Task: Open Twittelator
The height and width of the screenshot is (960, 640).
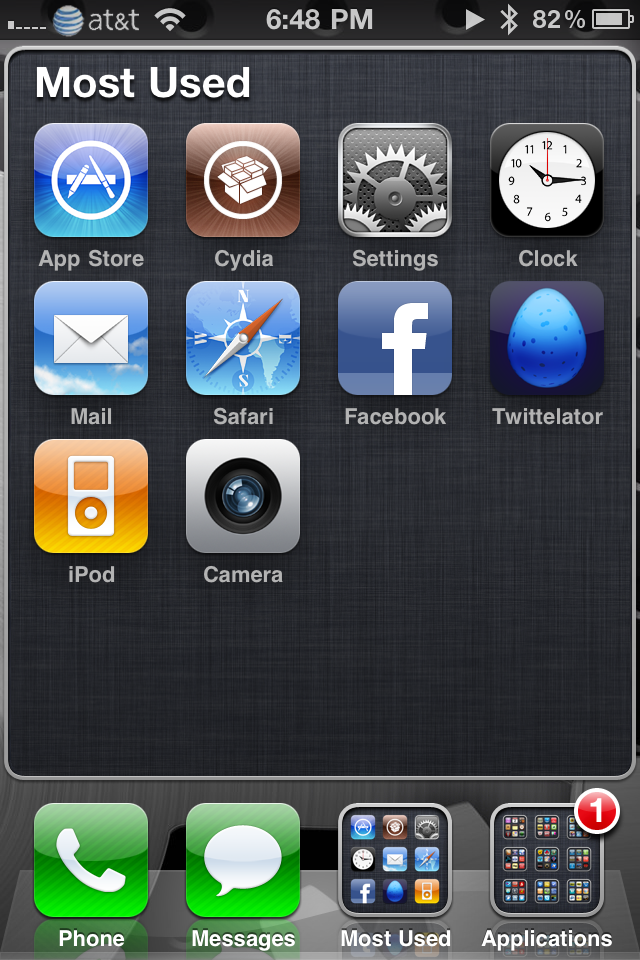Action: click(x=547, y=338)
